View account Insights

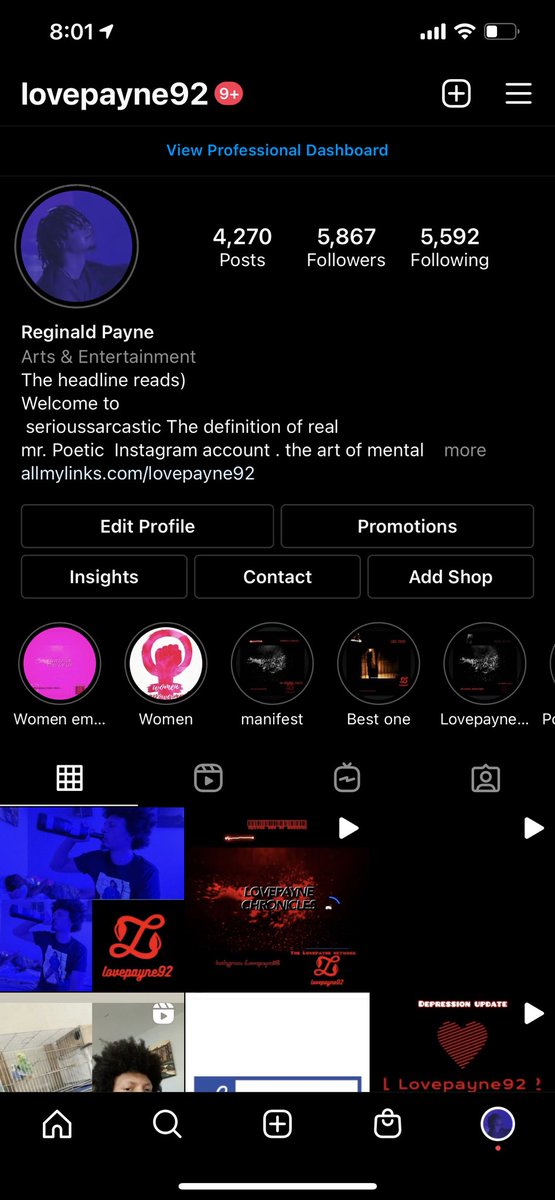click(104, 577)
